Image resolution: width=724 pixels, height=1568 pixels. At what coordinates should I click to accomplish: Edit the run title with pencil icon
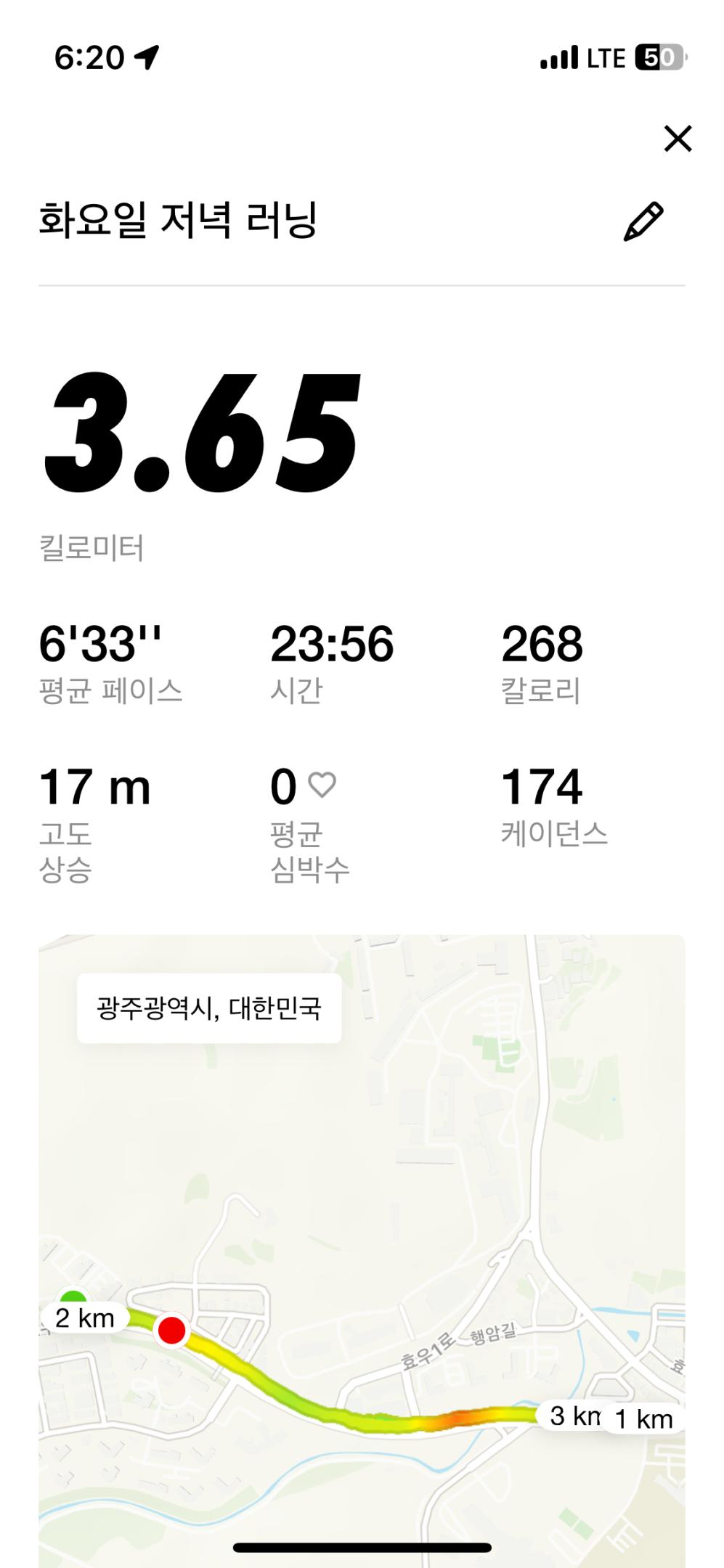tap(643, 221)
